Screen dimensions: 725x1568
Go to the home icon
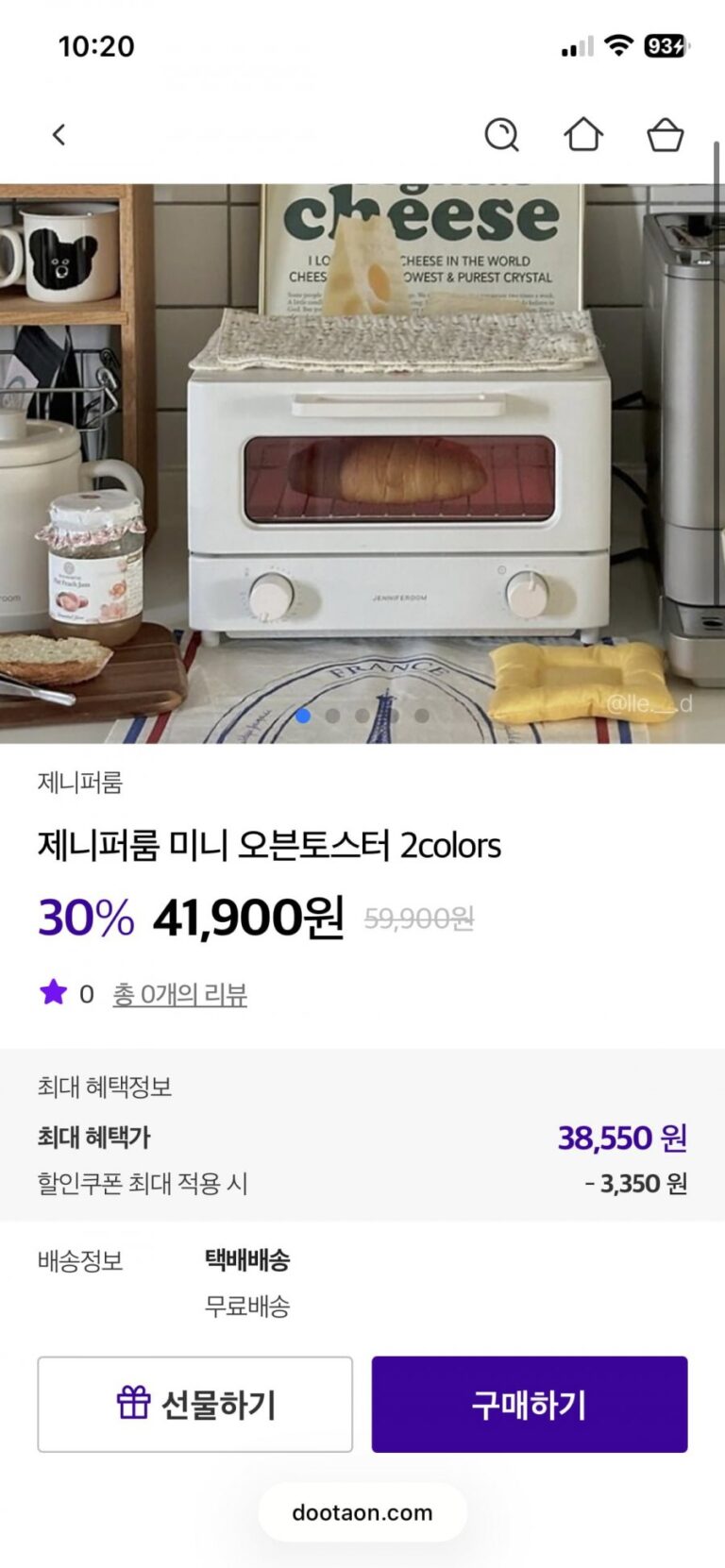[583, 135]
